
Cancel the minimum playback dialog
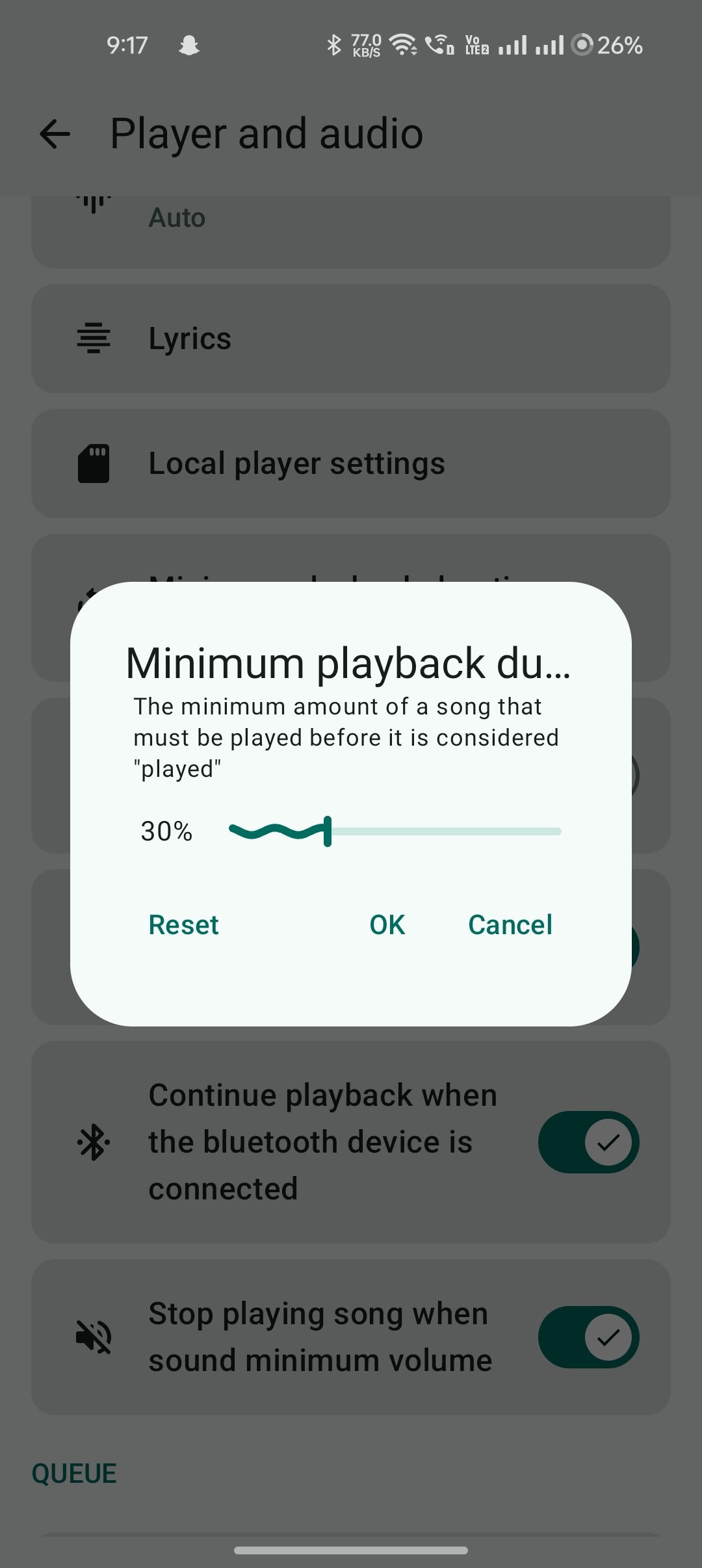pos(510,924)
